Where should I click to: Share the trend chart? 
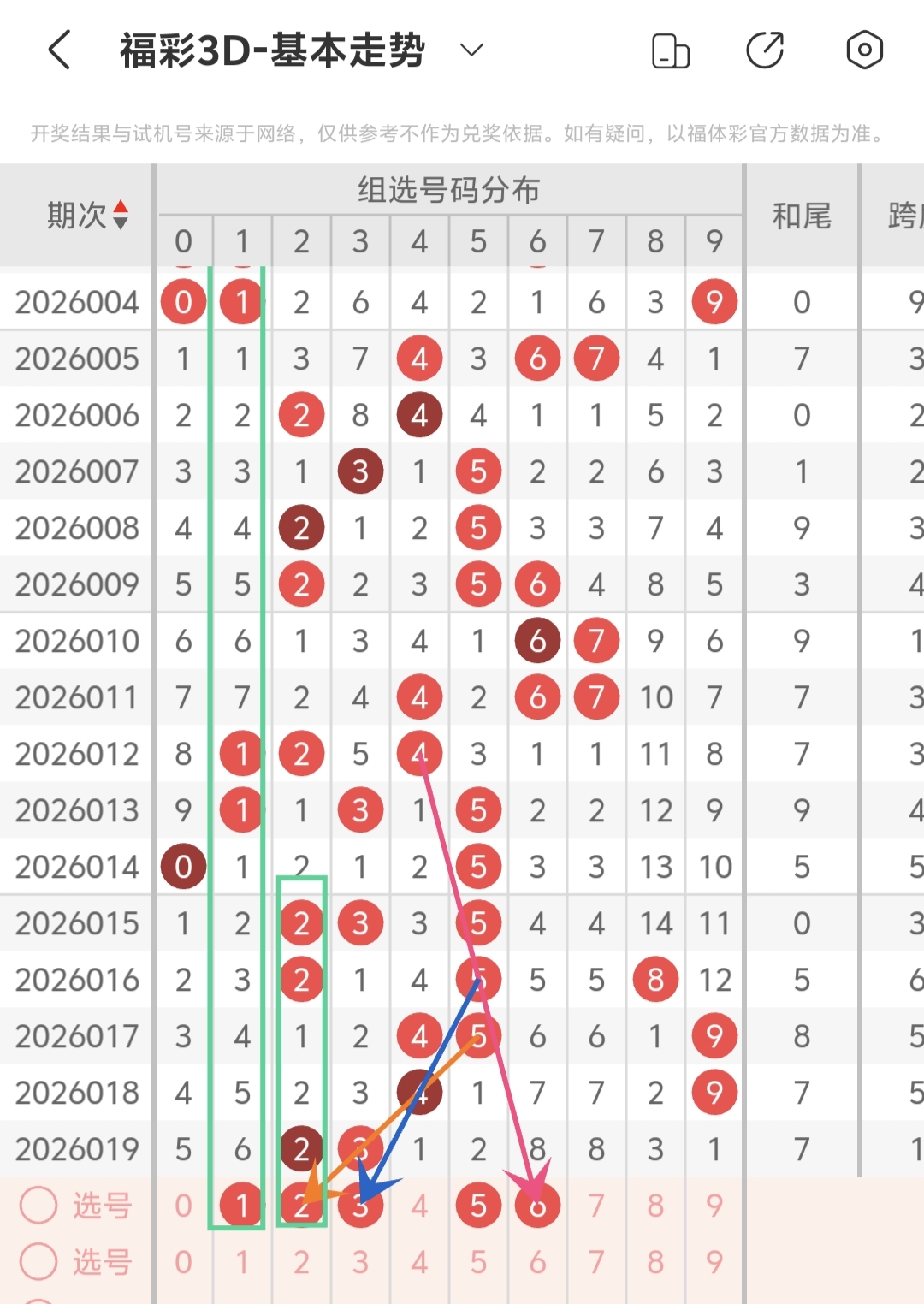765,50
